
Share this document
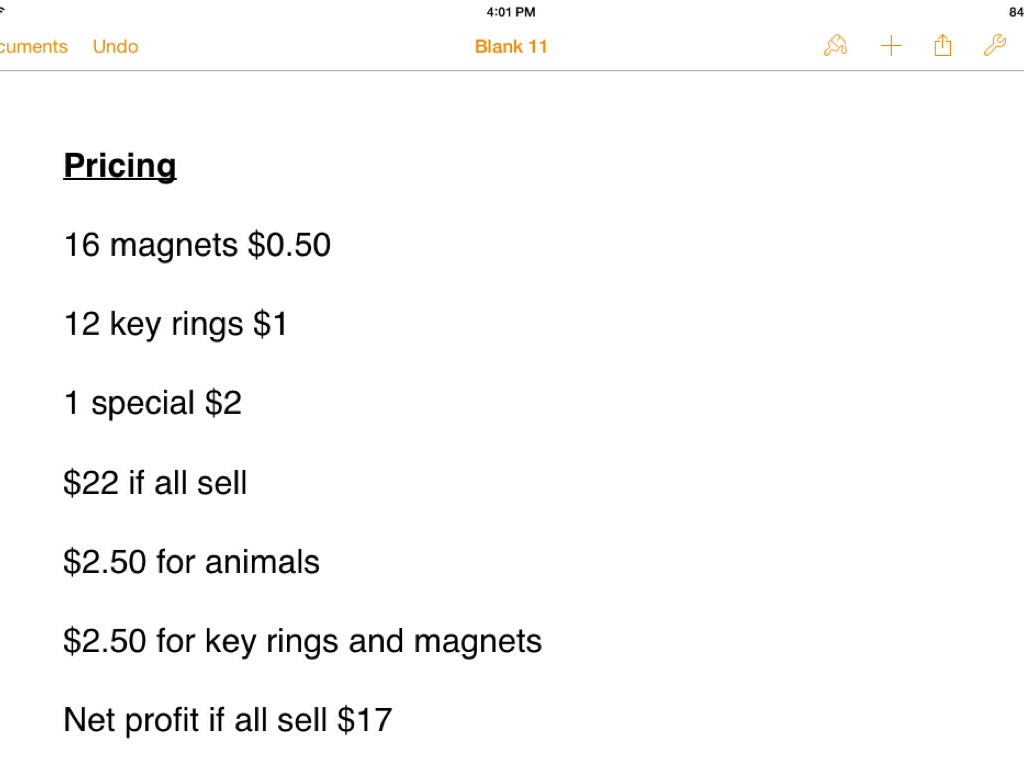click(942, 46)
